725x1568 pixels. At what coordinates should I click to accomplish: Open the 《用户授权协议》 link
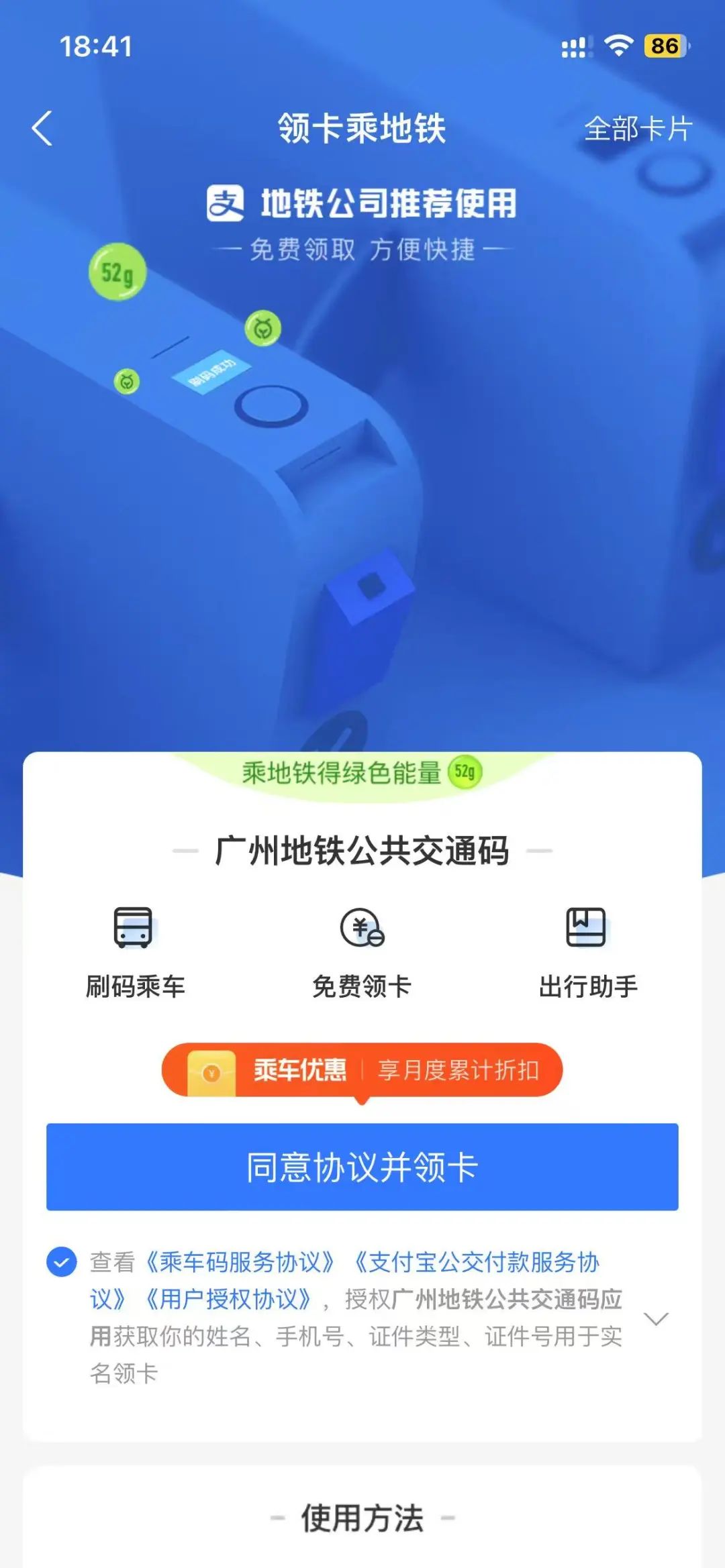pos(228,1299)
